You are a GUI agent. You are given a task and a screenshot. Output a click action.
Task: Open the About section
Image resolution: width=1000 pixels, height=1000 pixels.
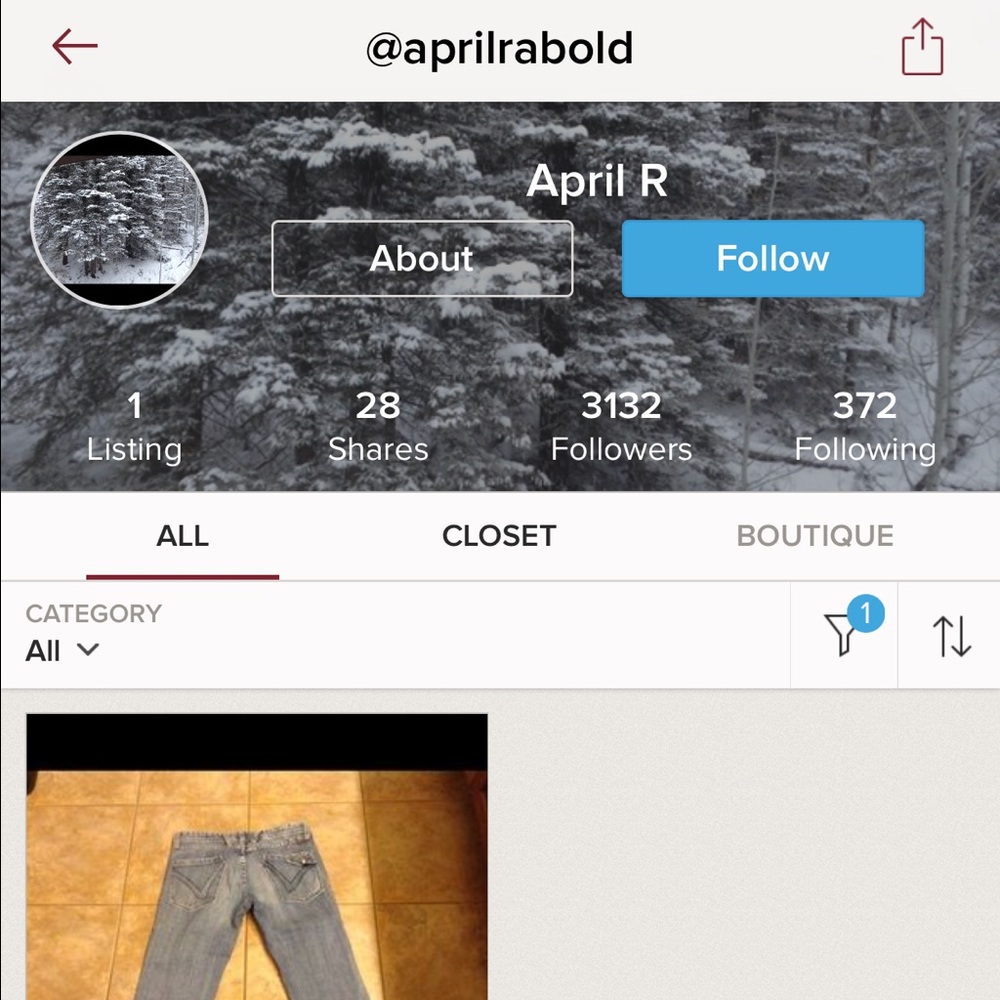point(422,259)
